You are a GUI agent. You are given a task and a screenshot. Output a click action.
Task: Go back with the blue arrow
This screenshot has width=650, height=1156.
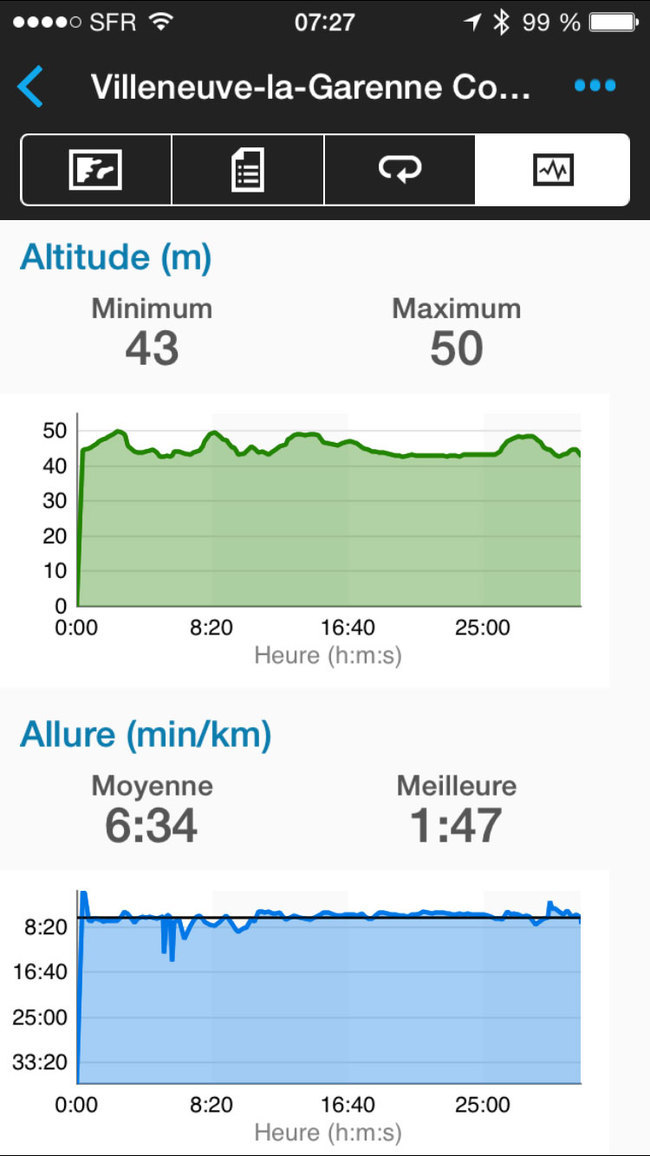tap(30, 86)
